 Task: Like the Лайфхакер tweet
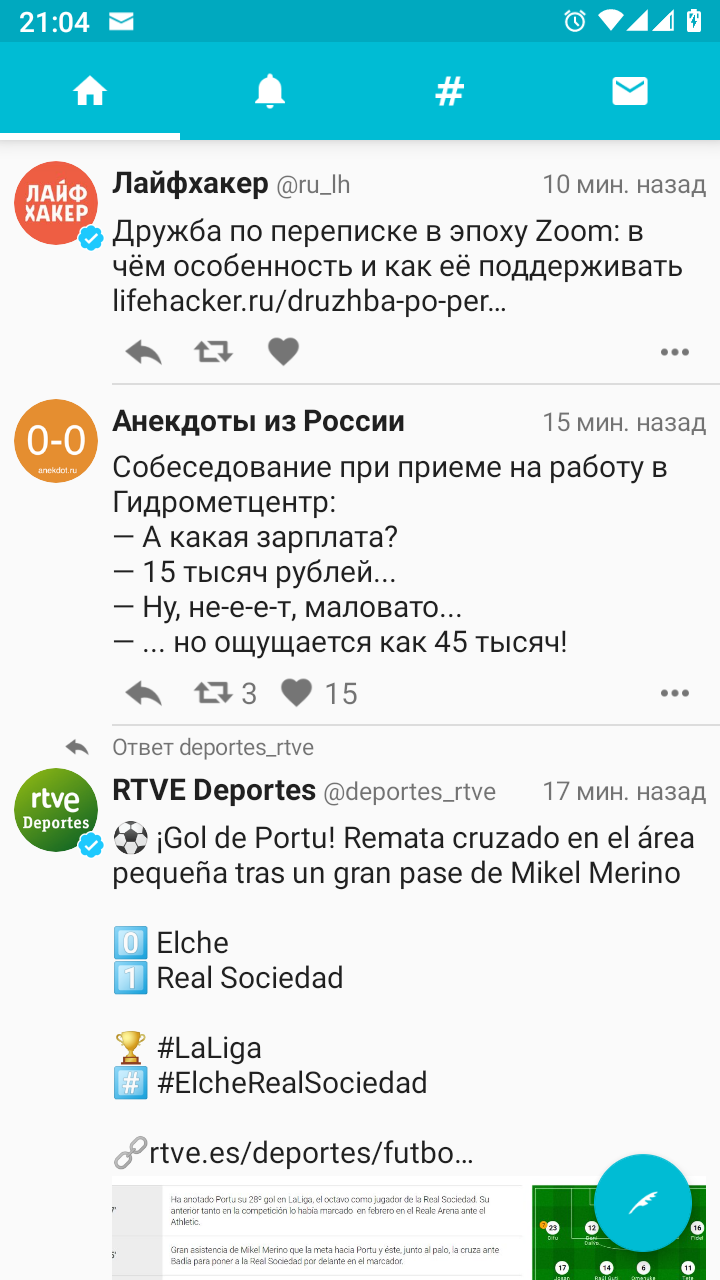pyautogui.click(x=283, y=352)
